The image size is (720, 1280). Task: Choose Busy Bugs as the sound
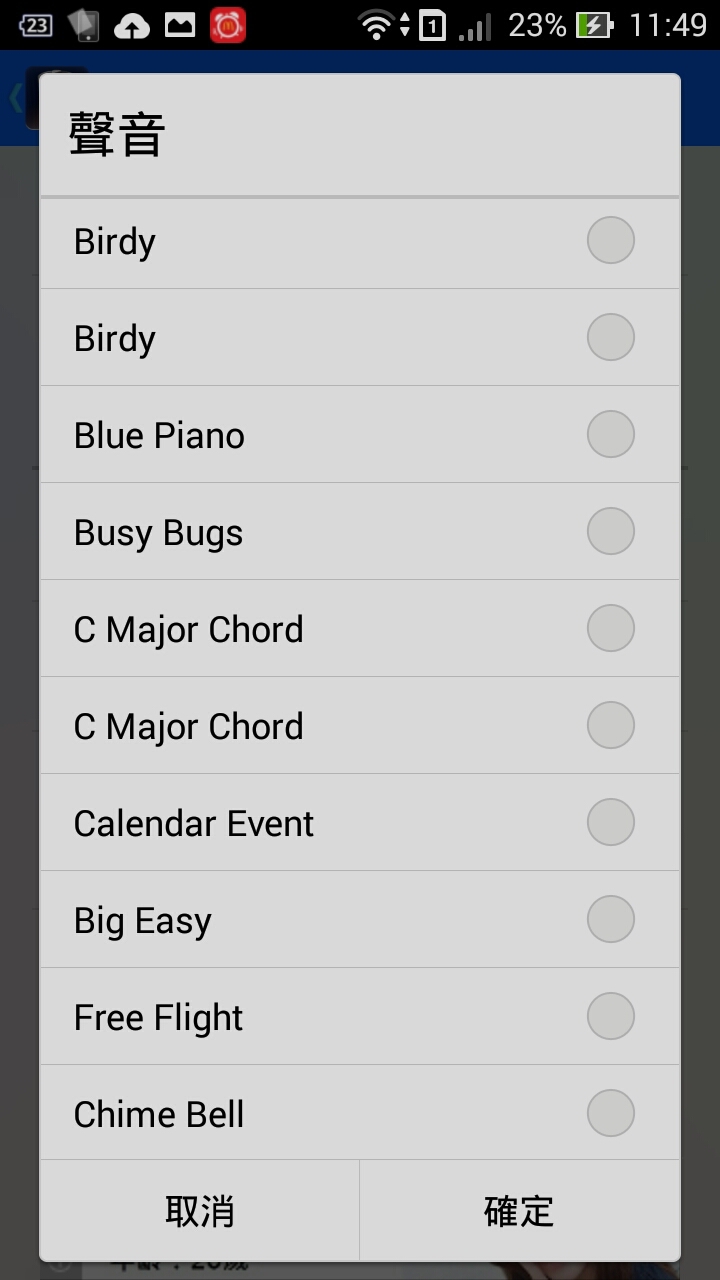pyautogui.click(x=359, y=532)
